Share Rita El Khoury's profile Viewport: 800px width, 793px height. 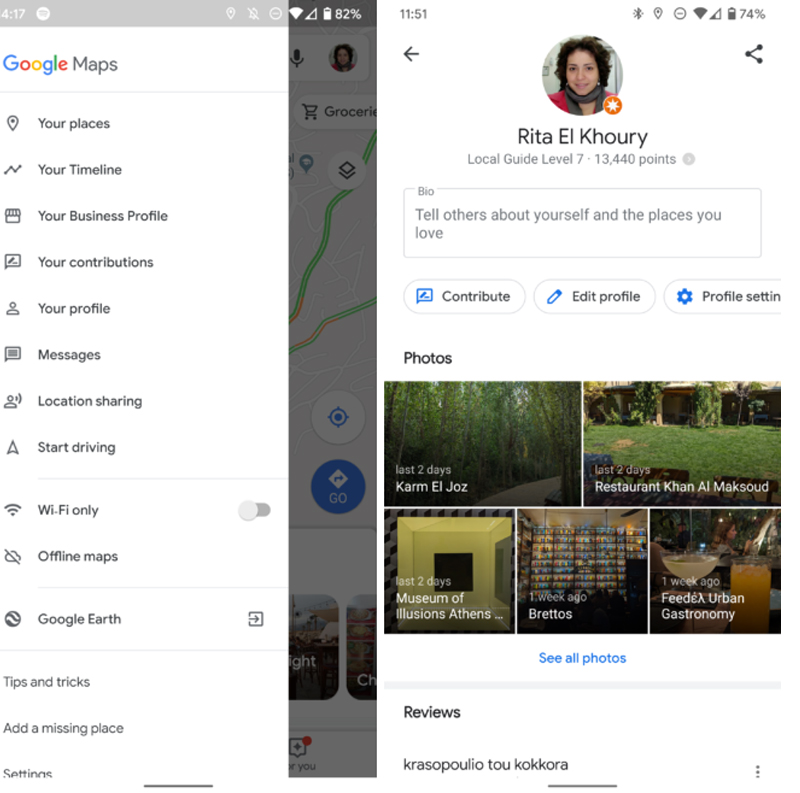pyautogui.click(x=754, y=55)
